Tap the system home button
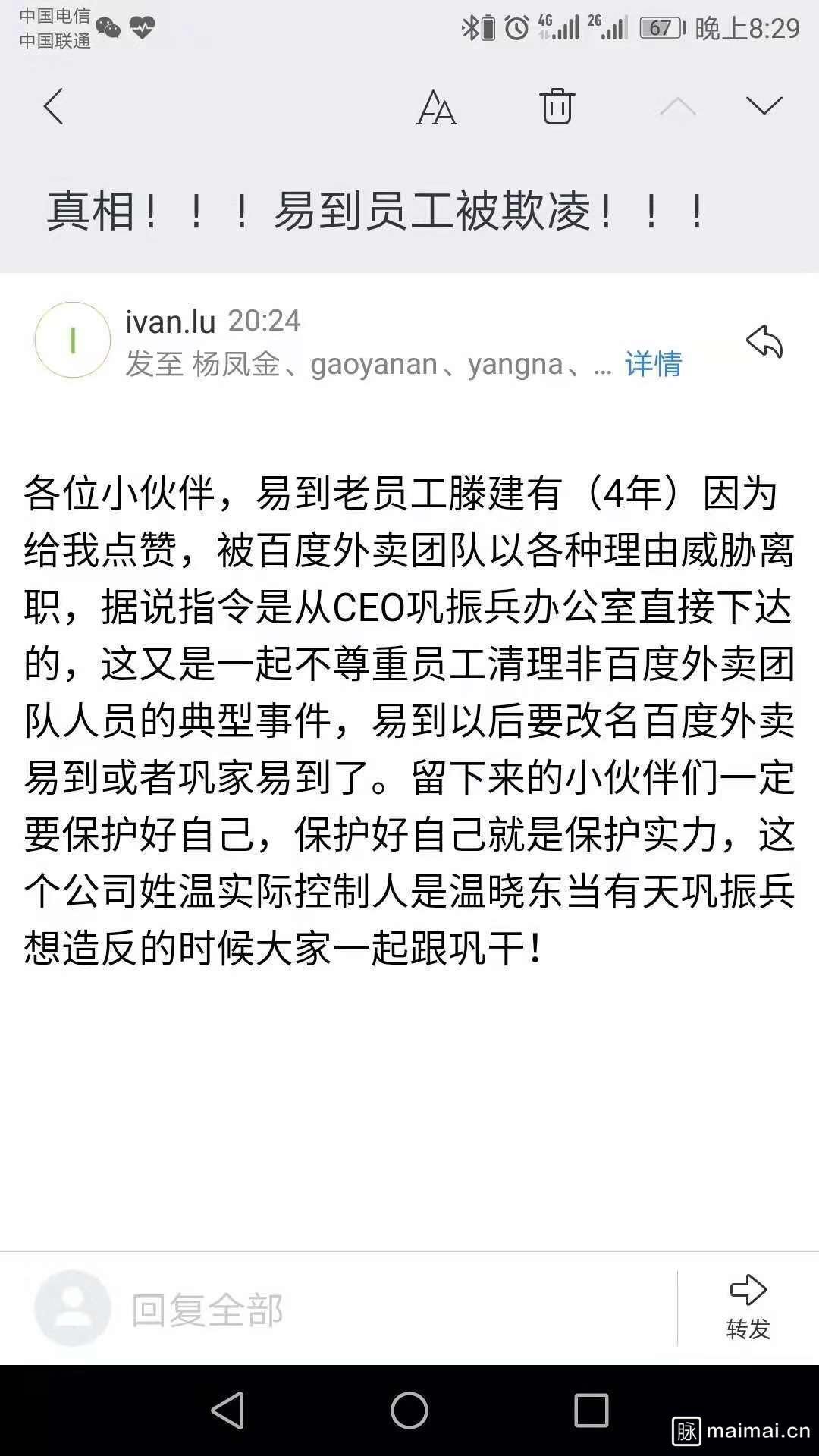This screenshot has width=819, height=1456. pyautogui.click(x=409, y=1410)
